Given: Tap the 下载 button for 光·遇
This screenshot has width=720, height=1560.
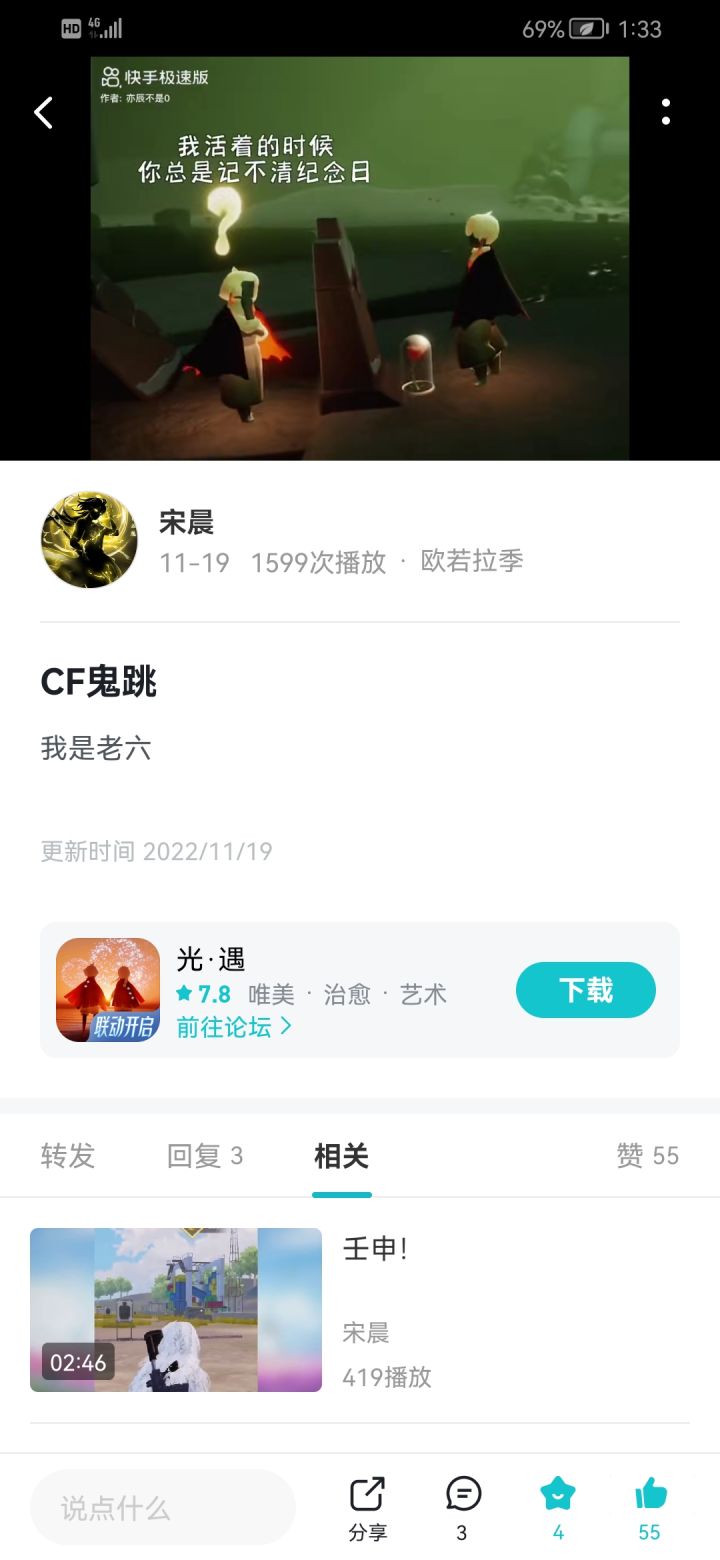Looking at the screenshot, I should (585, 990).
